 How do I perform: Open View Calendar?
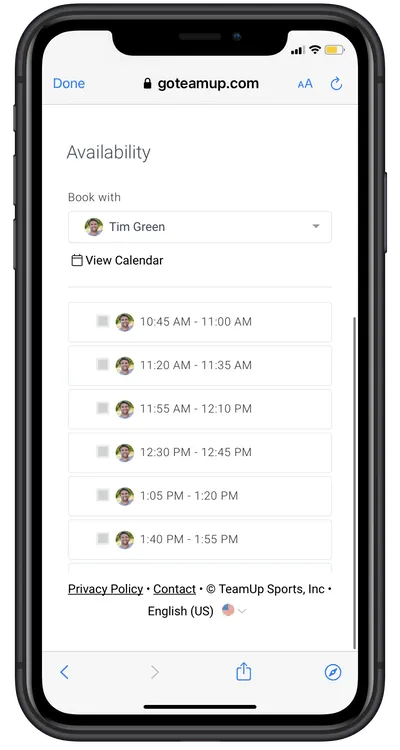[117, 261]
